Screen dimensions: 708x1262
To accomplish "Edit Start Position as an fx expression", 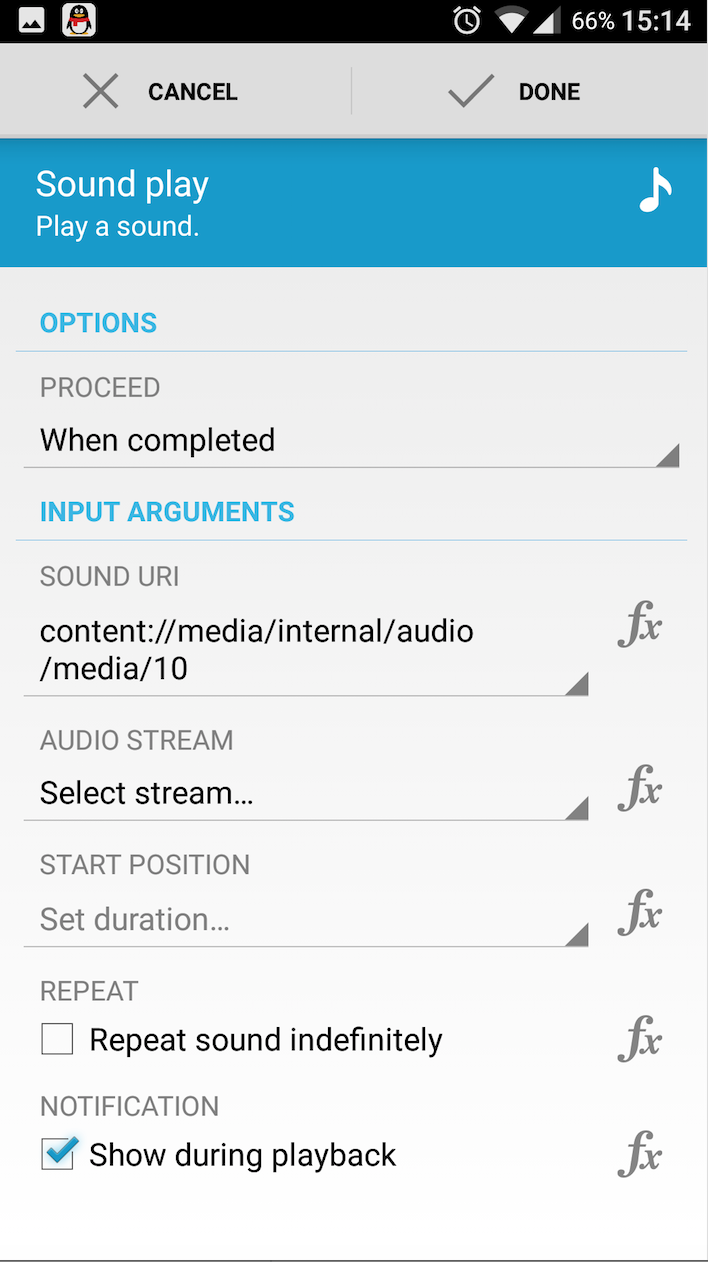I will click(640, 913).
